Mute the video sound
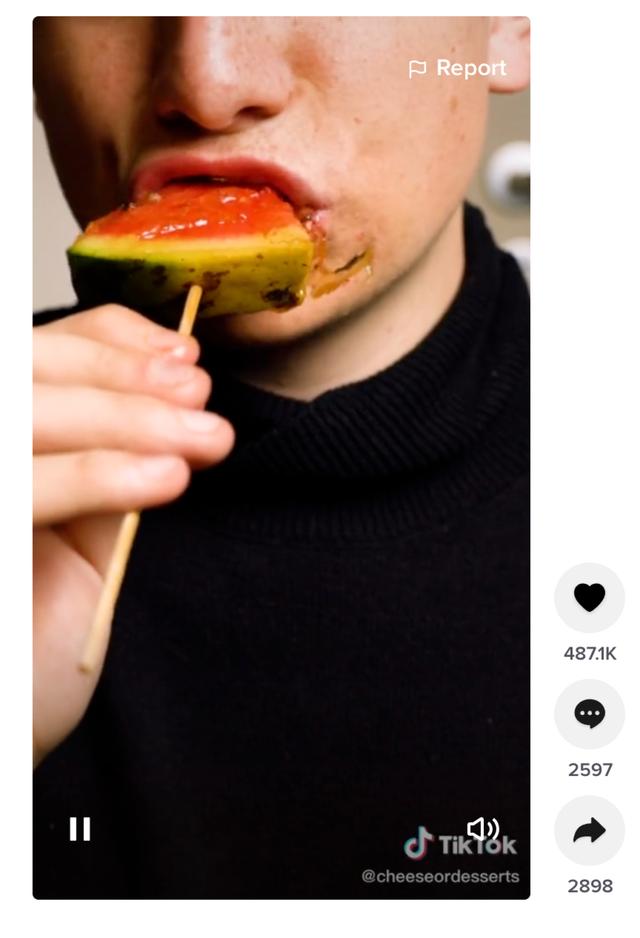Image resolution: width=640 pixels, height=938 pixels. tap(483, 829)
